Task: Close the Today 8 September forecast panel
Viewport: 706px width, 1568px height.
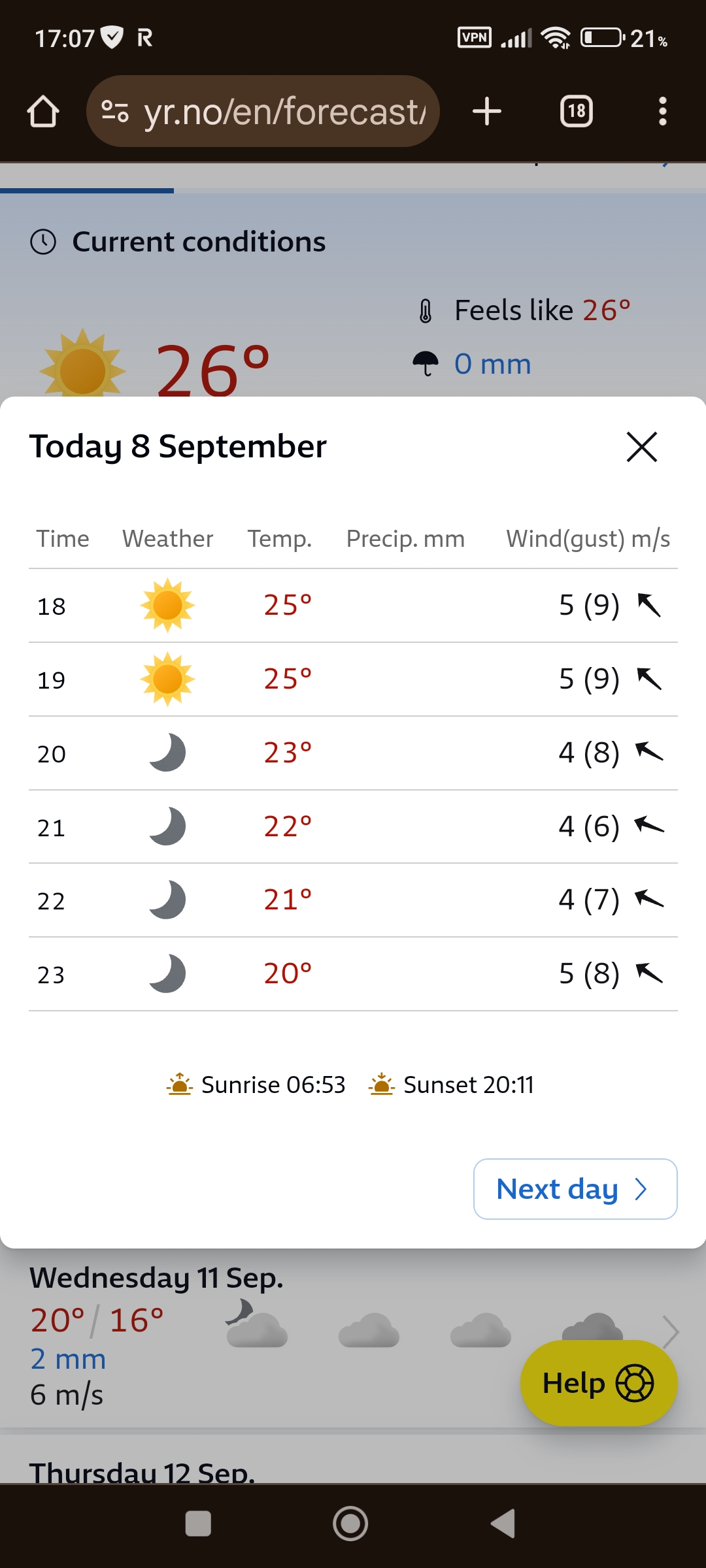Action: click(x=641, y=447)
